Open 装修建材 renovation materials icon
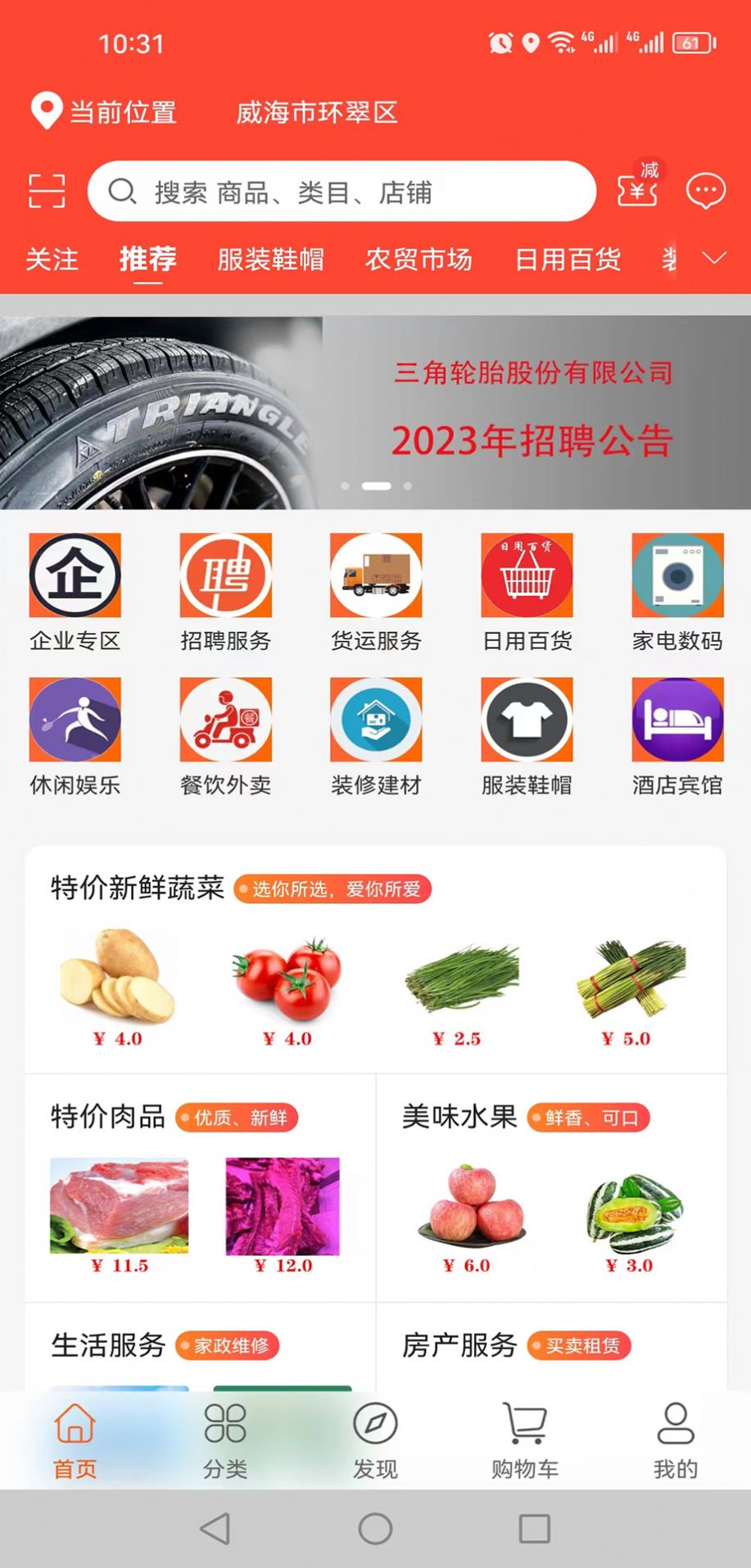The image size is (751, 1568). point(375,719)
